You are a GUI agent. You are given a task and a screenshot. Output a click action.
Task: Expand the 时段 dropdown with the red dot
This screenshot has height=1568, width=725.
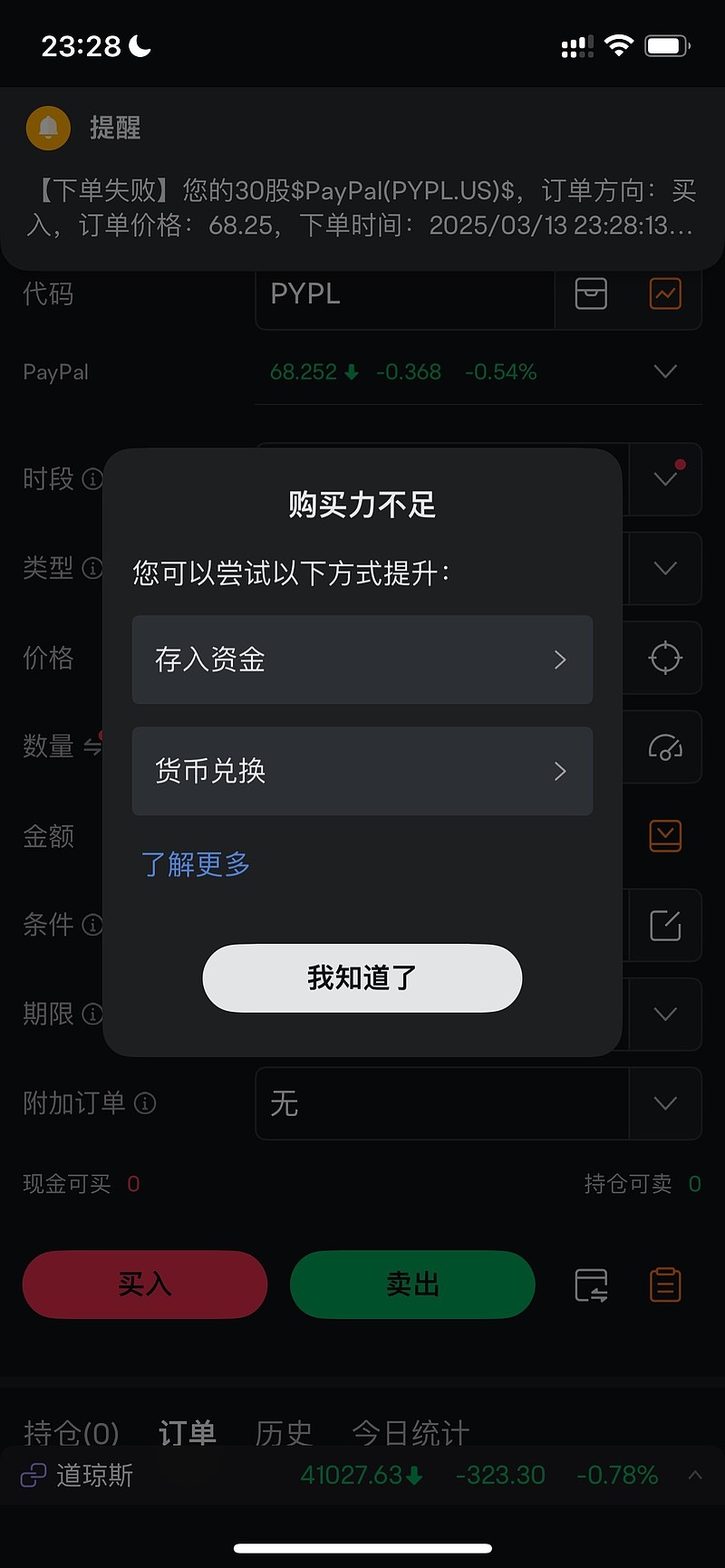pos(665,479)
